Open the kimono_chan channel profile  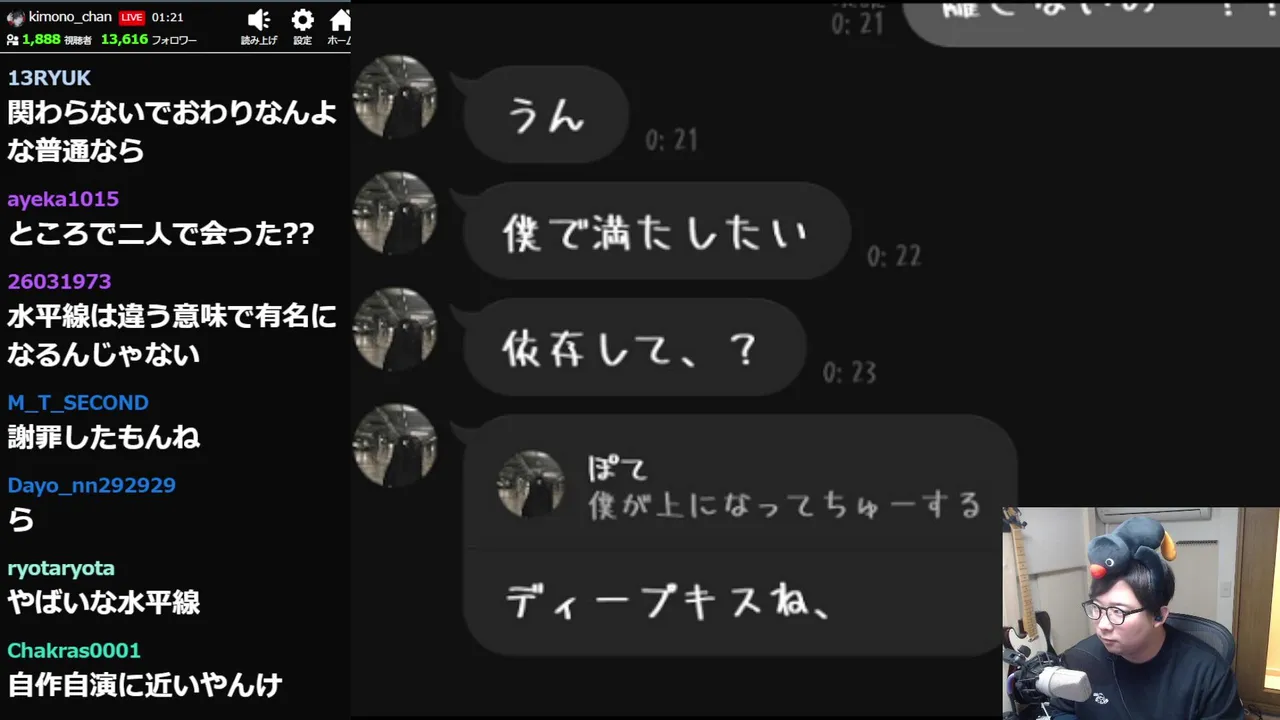(x=69, y=17)
